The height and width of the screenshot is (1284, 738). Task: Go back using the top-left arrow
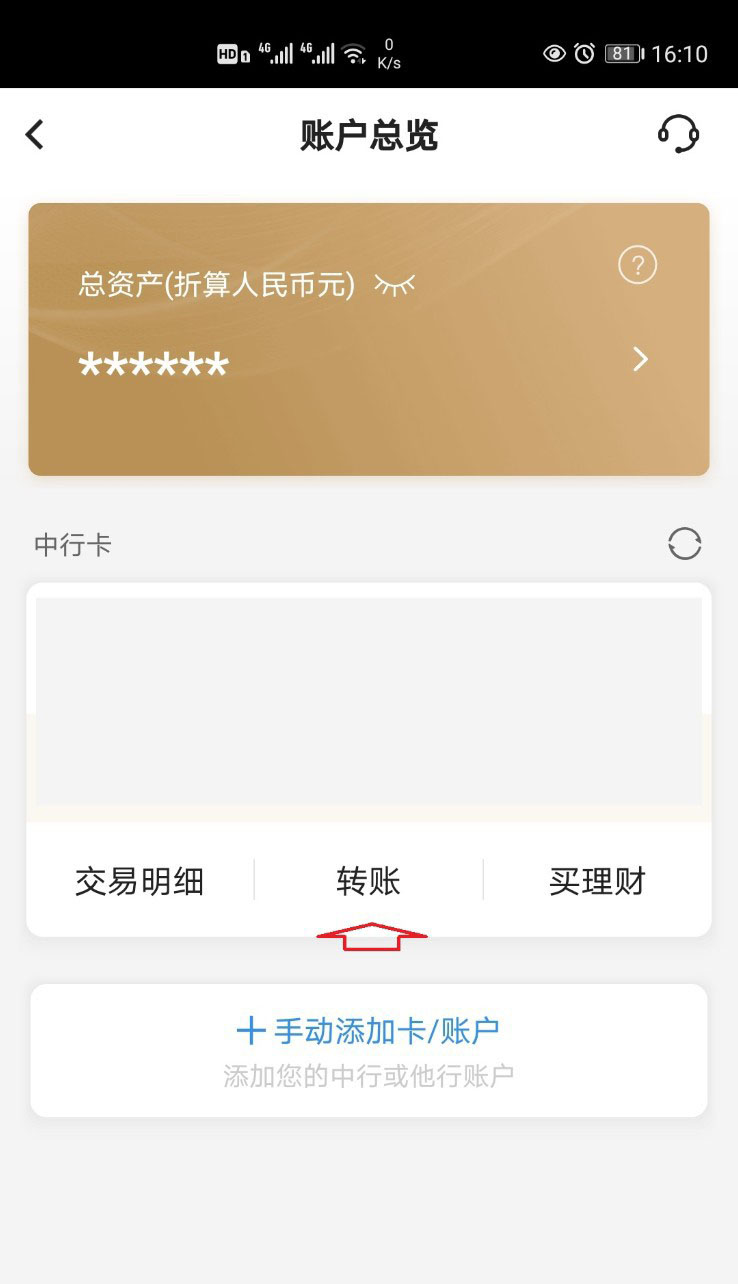[x=35, y=134]
